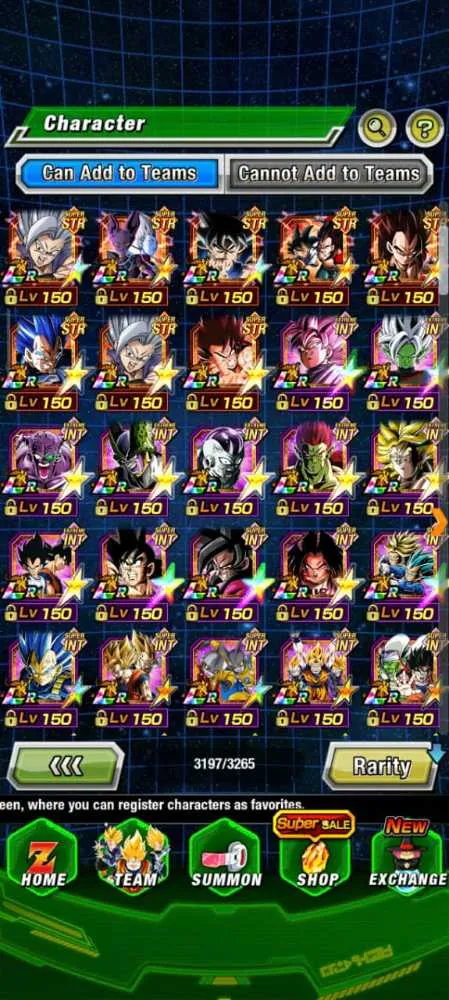
Task: Select the white-haired Zamasu INT card
Action: 406,362
